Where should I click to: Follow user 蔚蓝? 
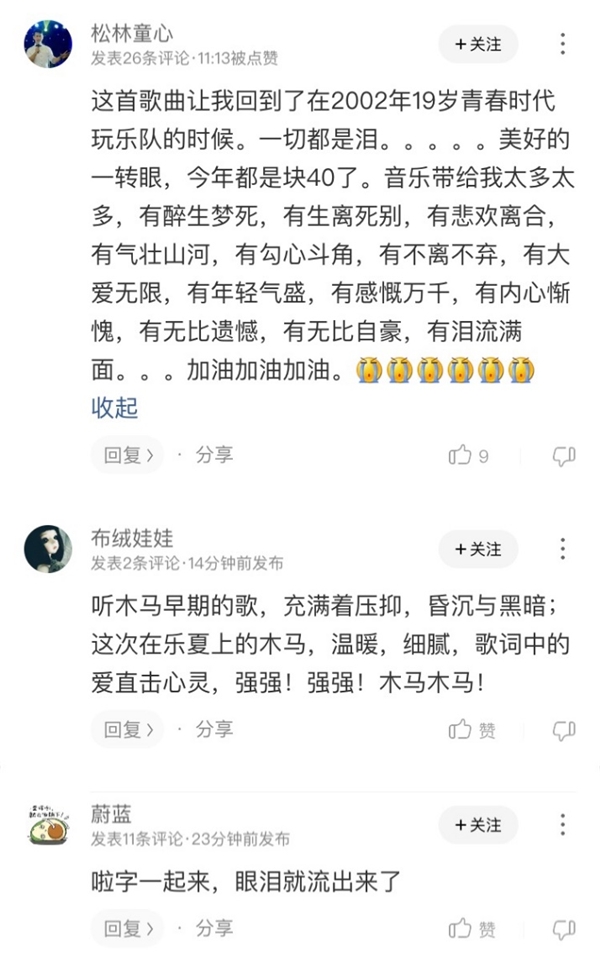478,825
